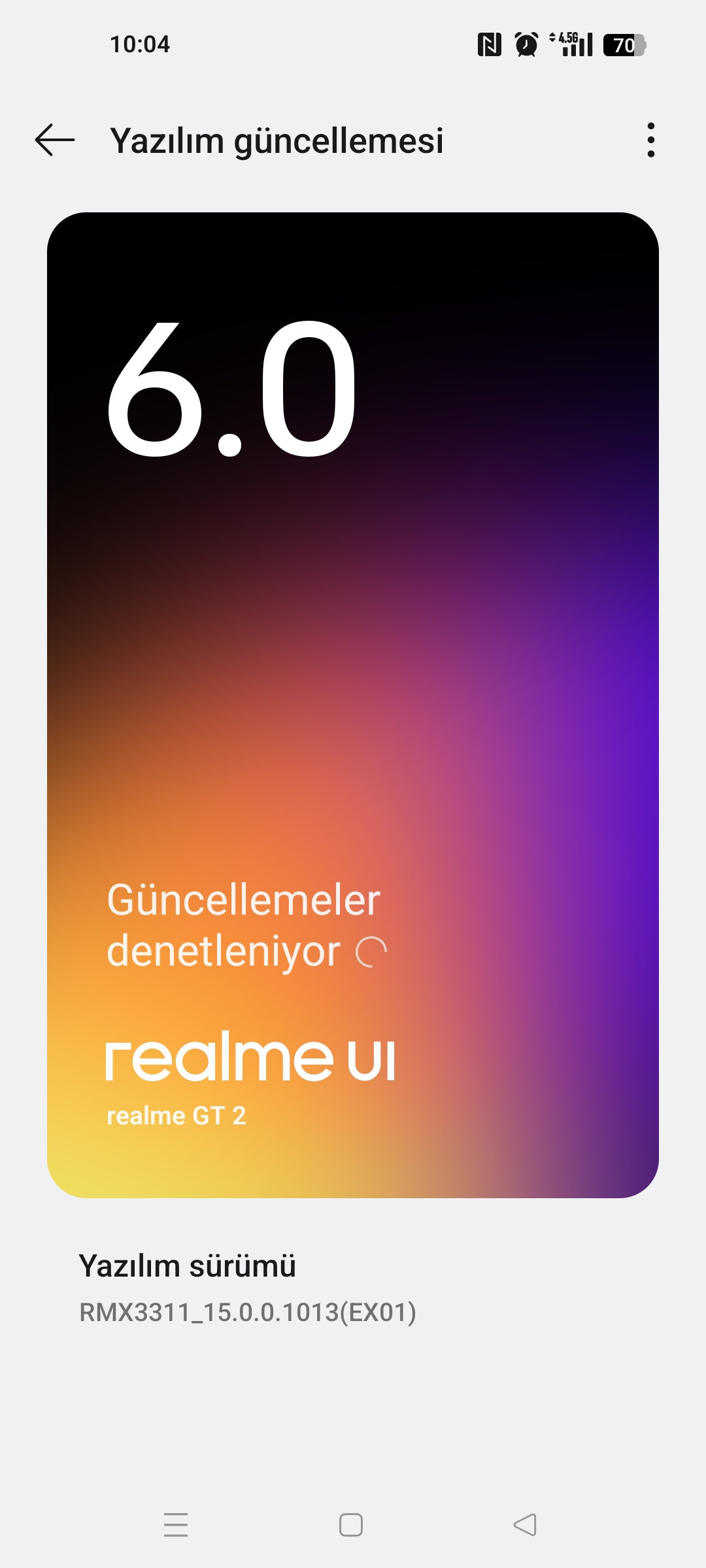Viewport: 706px width, 1568px height.
Task: Tap the system back triangle button
Action: coord(525,1525)
